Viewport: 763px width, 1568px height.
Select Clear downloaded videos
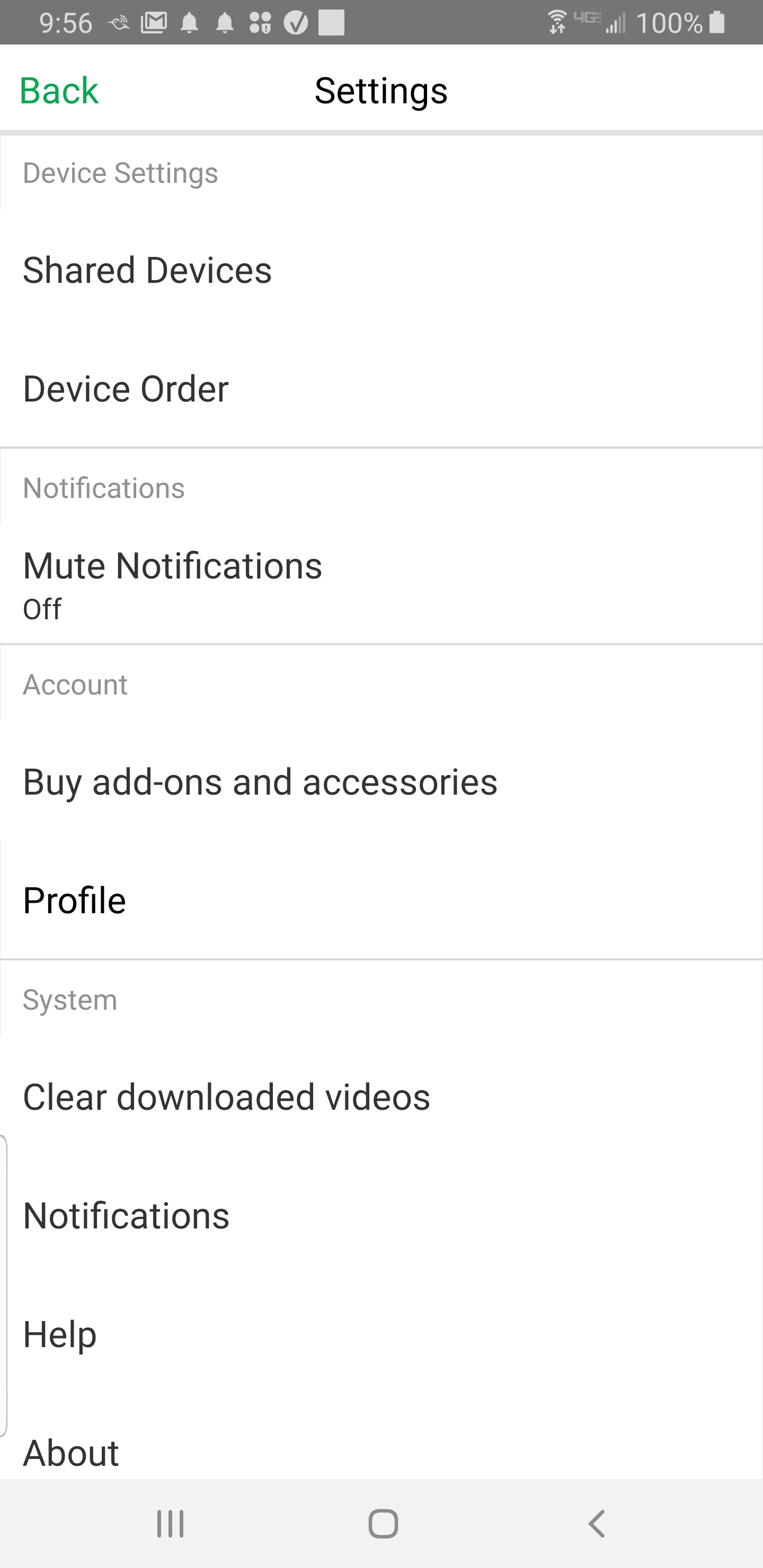(227, 1097)
